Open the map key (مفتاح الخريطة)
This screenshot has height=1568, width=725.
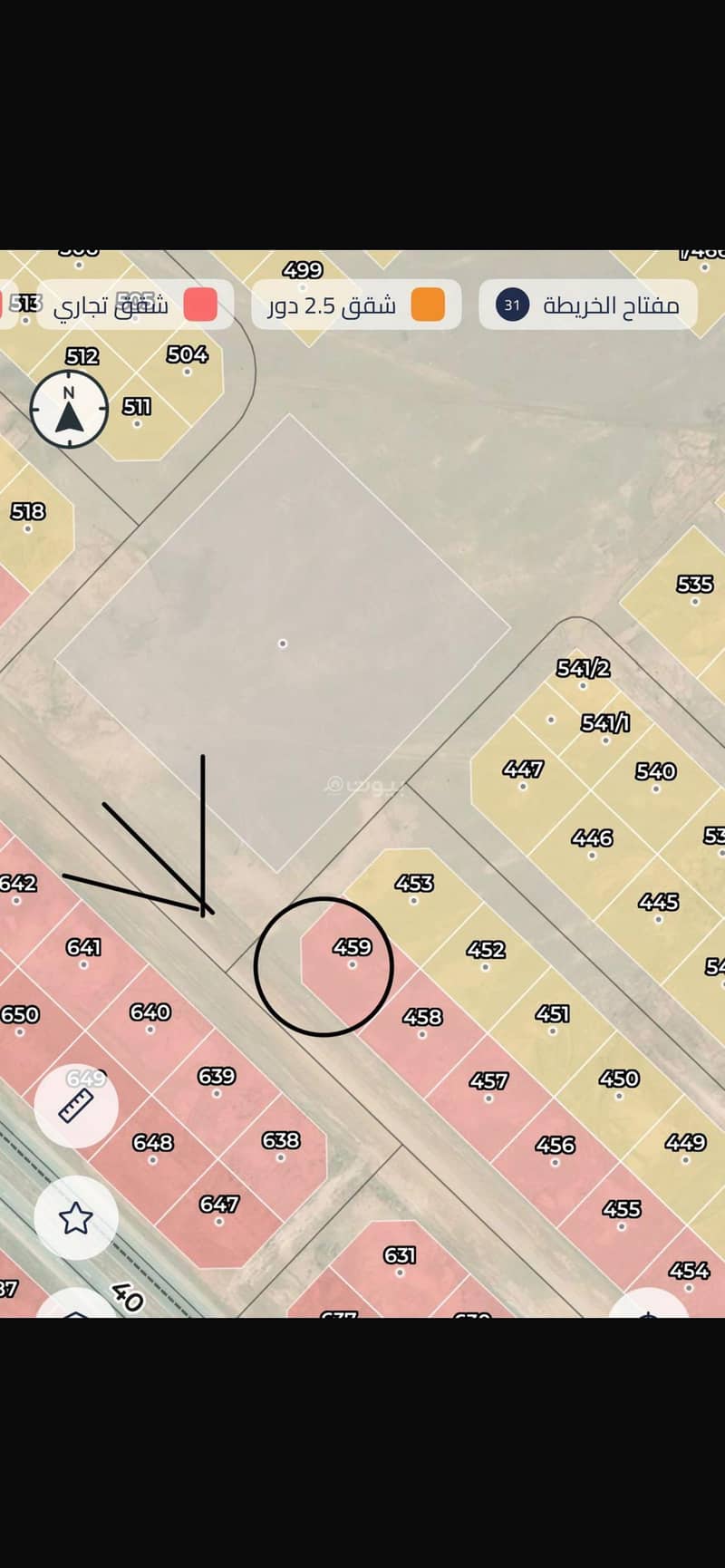pyautogui.click(x=587, y=305)
